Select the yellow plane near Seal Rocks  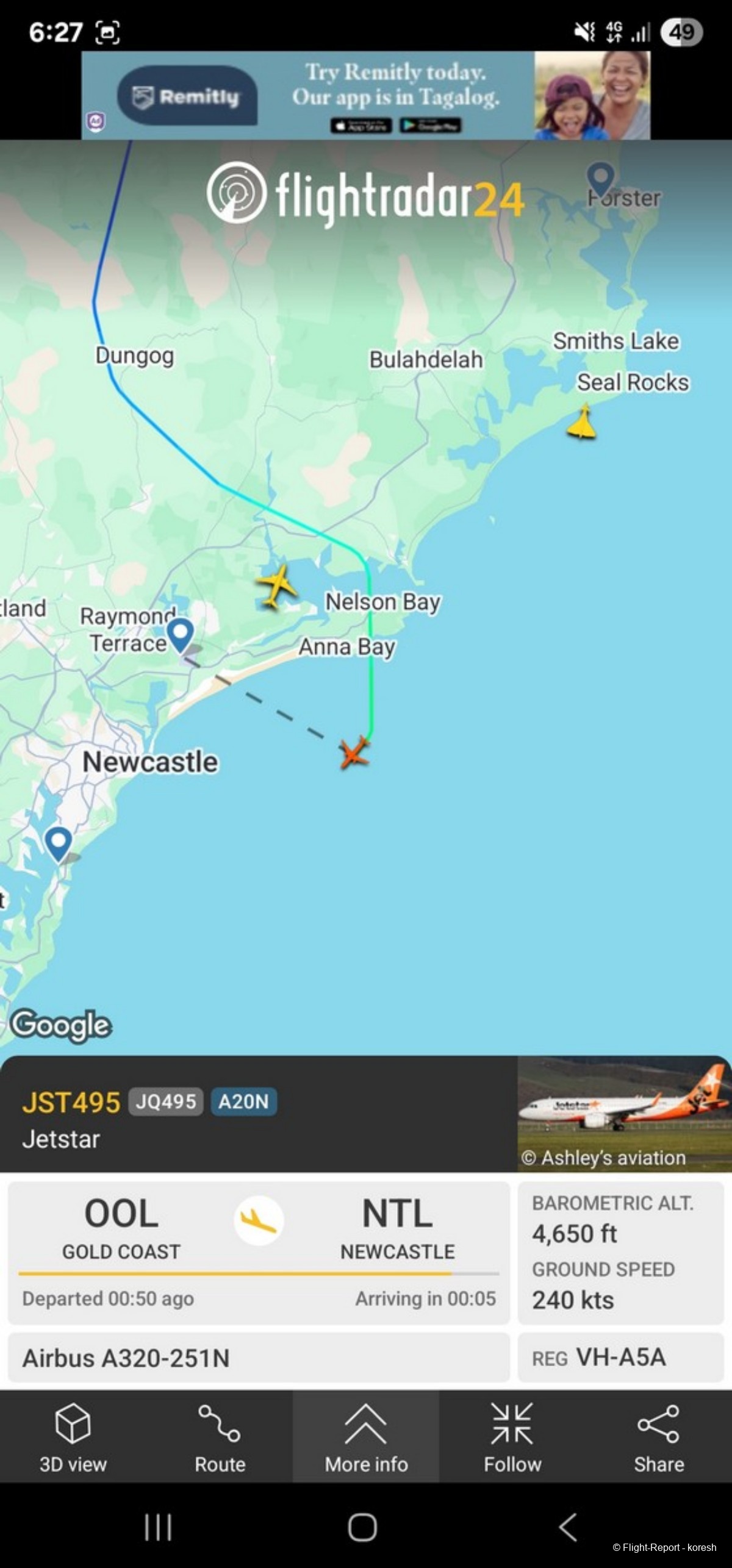click(x=582, y=422)
